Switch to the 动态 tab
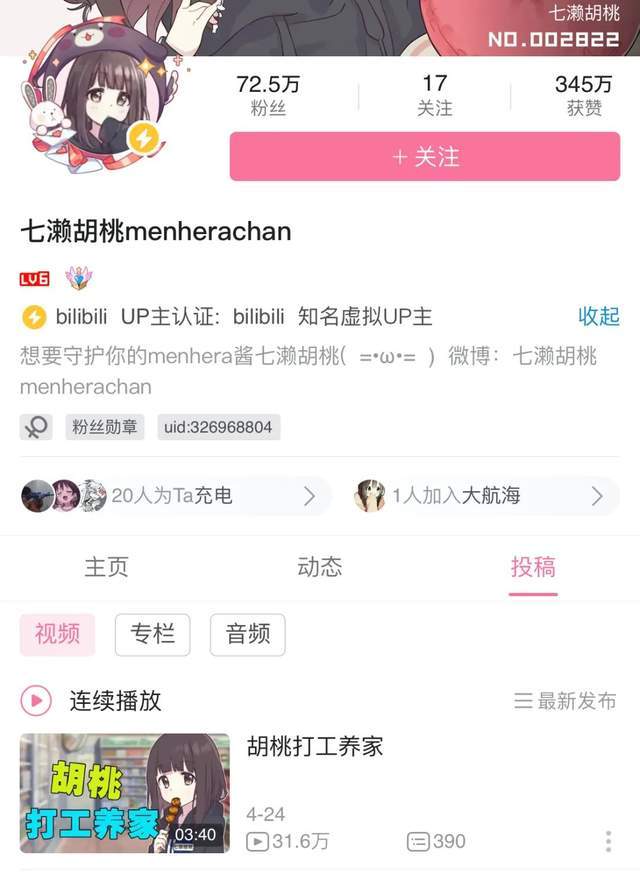Screen dimensions: 640x874 pyautogui.click(x=320, y=567)
